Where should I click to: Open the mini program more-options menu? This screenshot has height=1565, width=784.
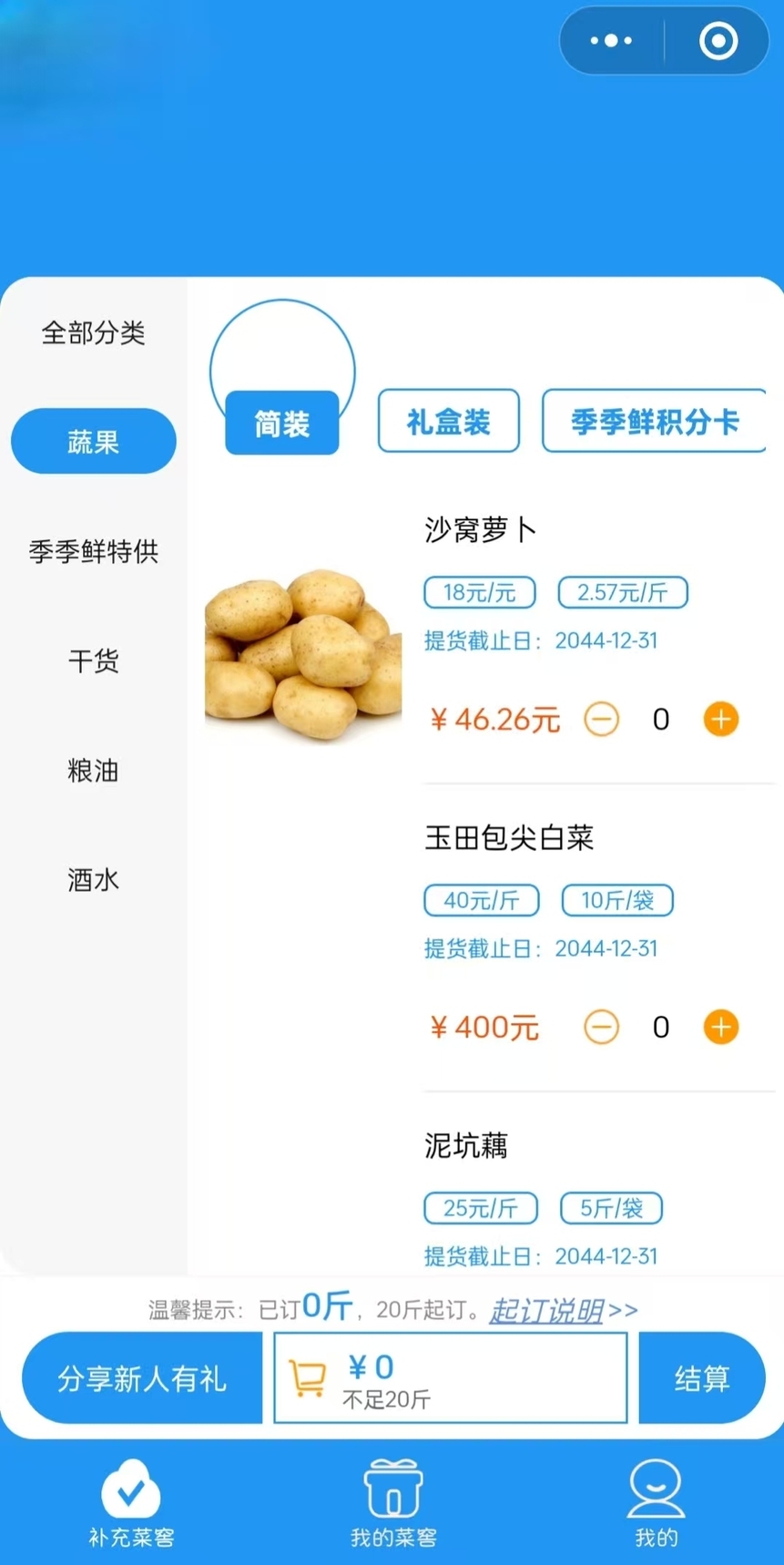(x=611, y=41)
